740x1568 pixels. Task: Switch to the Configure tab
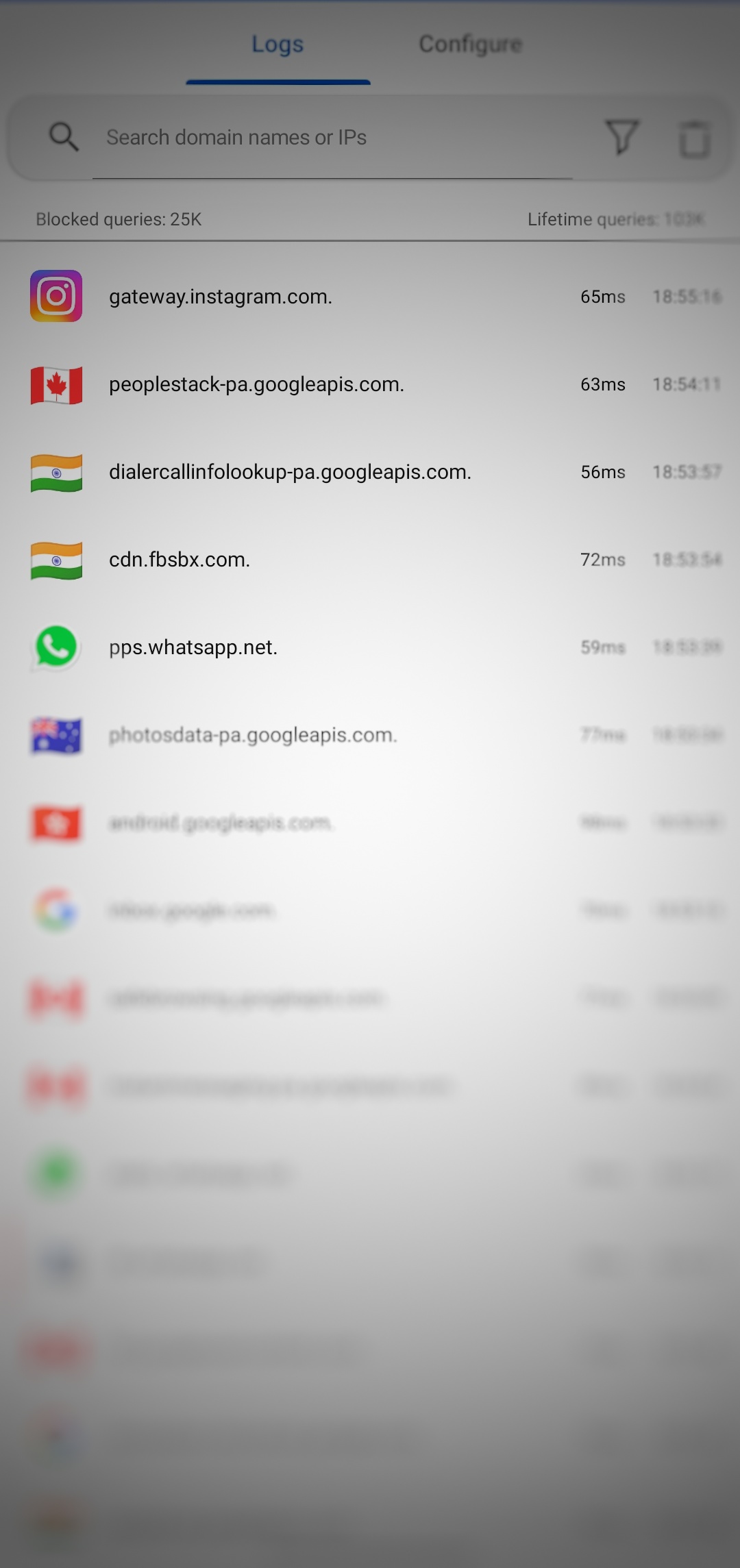pyautogui.click(x=470, y=45)
